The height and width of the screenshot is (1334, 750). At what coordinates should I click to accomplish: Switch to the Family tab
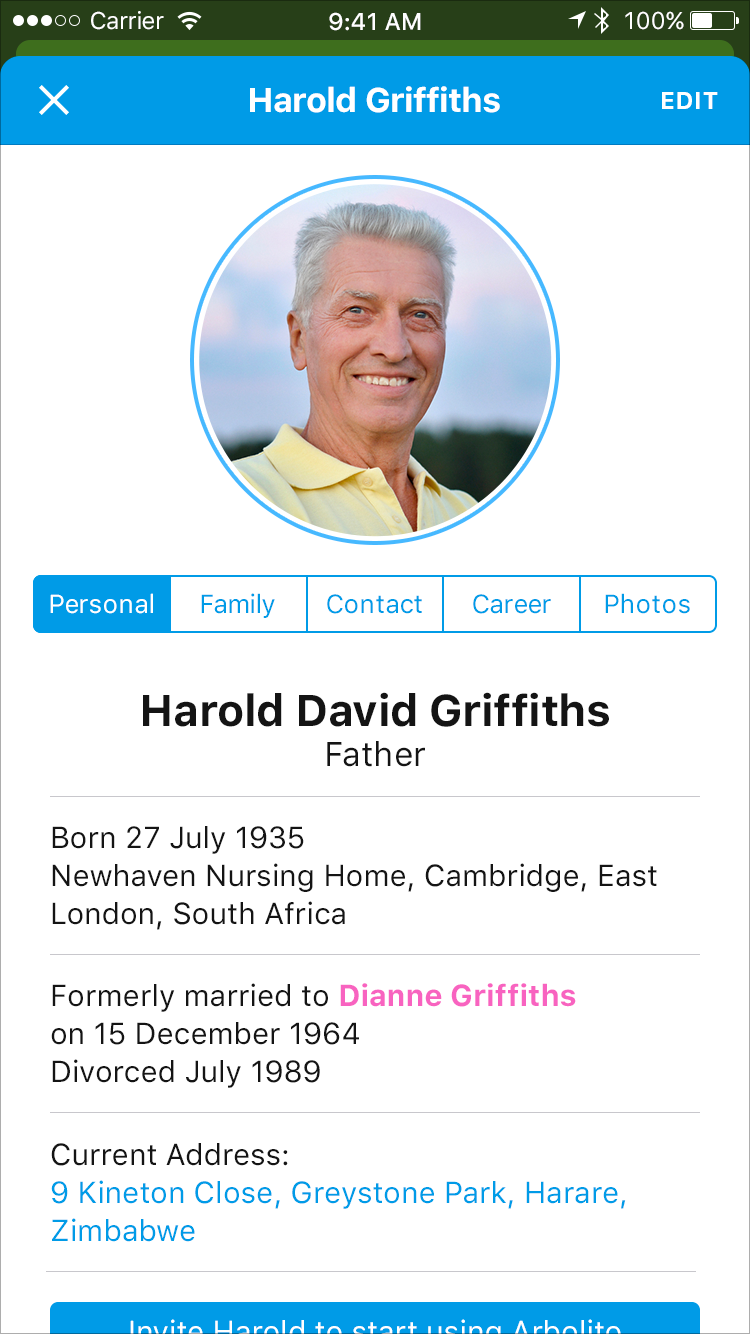click(238, 604)
